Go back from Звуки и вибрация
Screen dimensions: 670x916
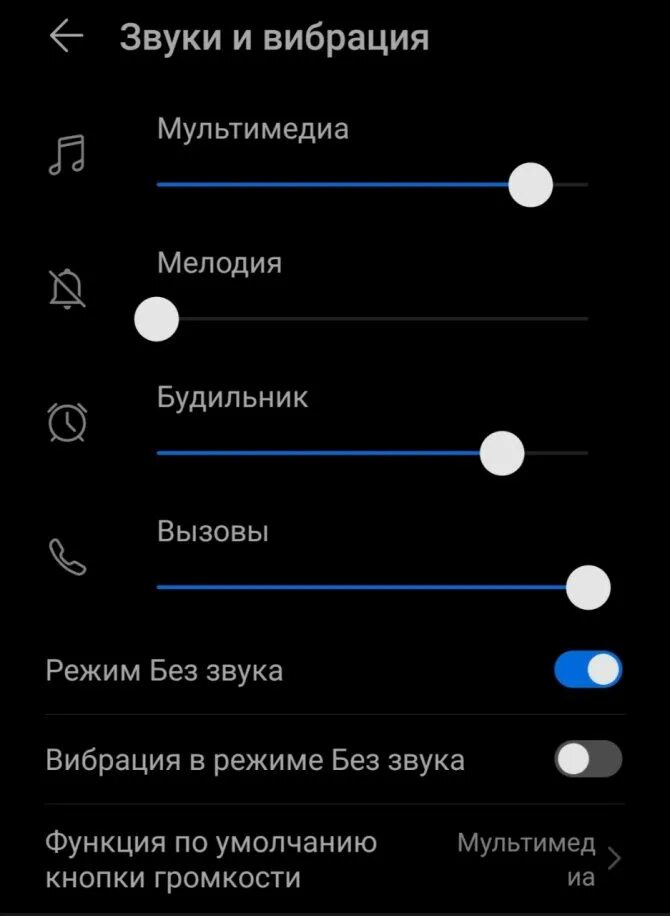pos(66,37)
